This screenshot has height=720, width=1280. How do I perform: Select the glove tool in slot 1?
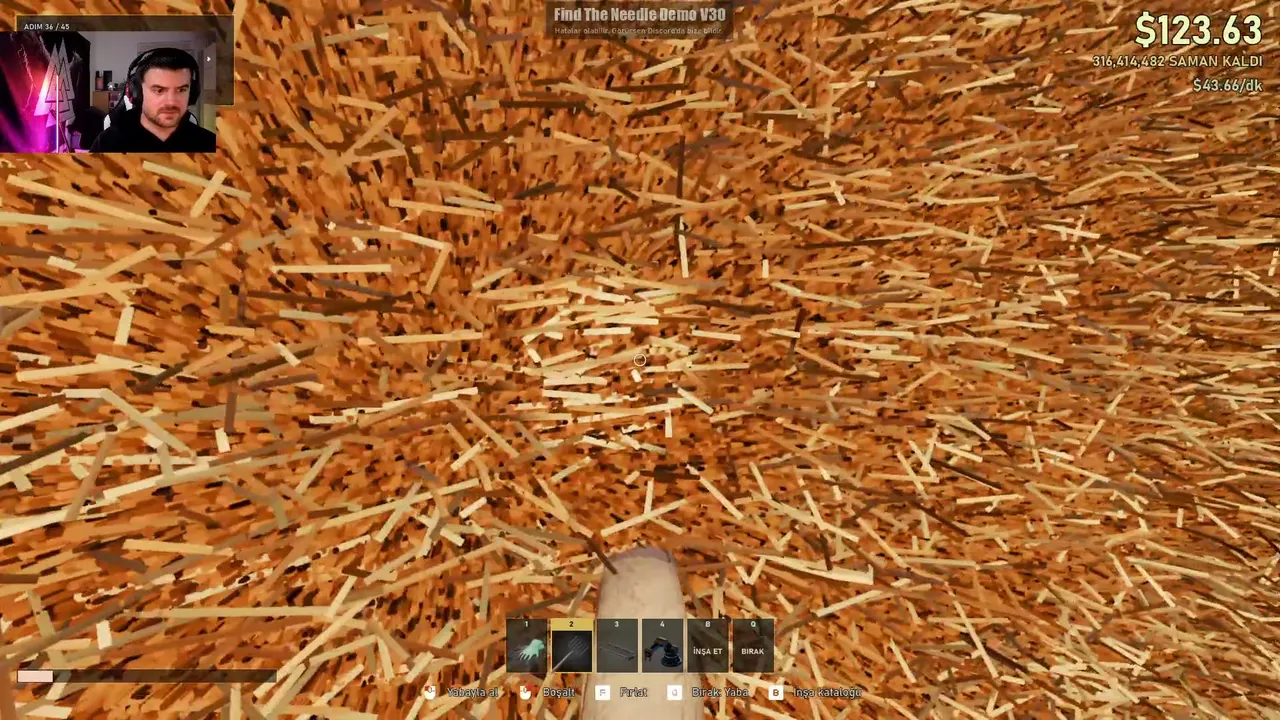pos(526,646)
